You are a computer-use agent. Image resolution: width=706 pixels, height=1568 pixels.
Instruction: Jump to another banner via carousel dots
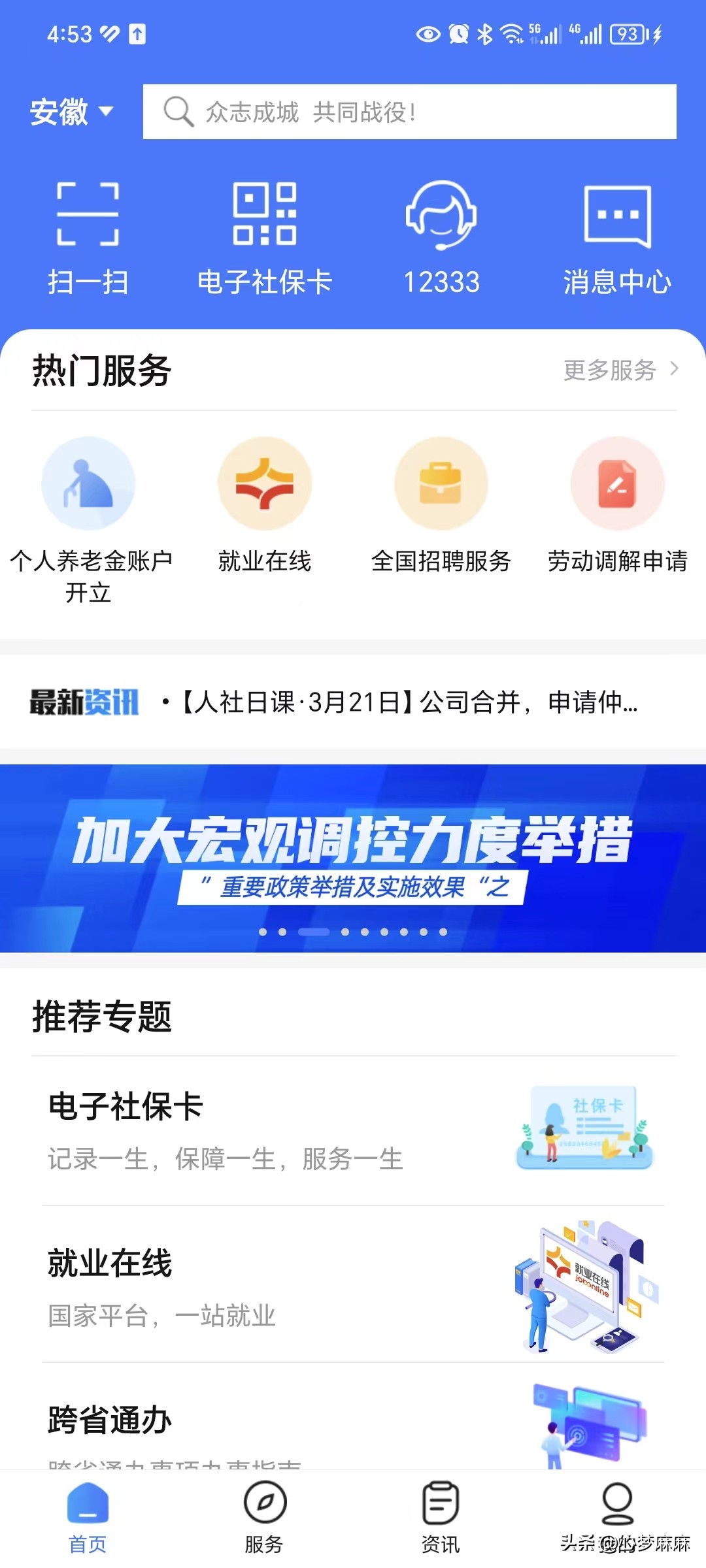(x=353, y=932)
